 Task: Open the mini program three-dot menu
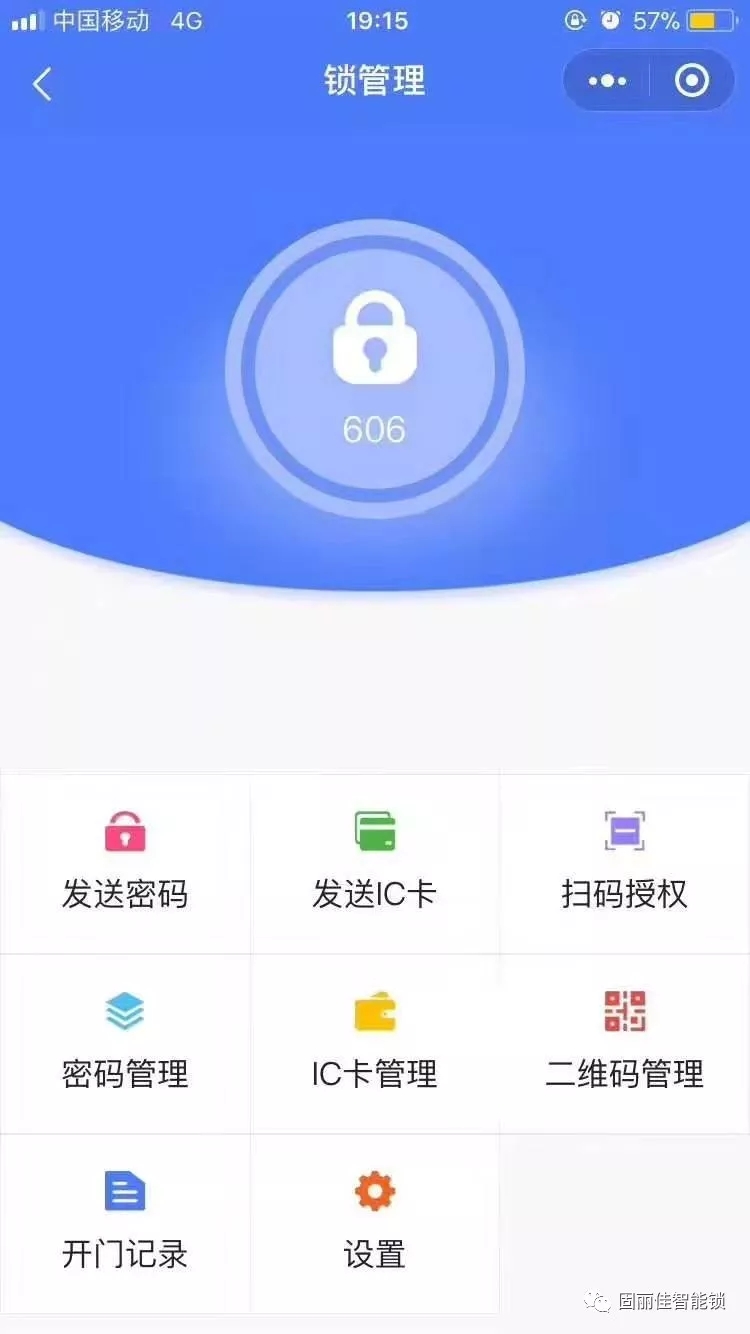(x=607, y=81)
